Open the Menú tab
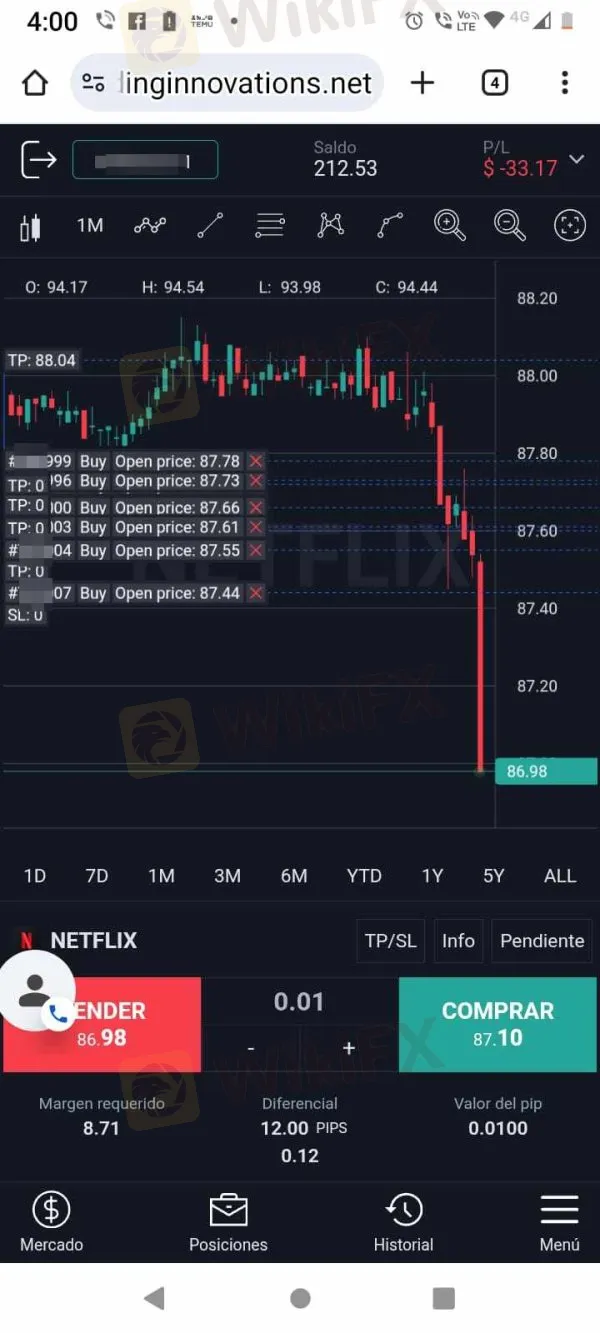The width and height of the screenshot is (600, 1333). tap(559, 1222)
